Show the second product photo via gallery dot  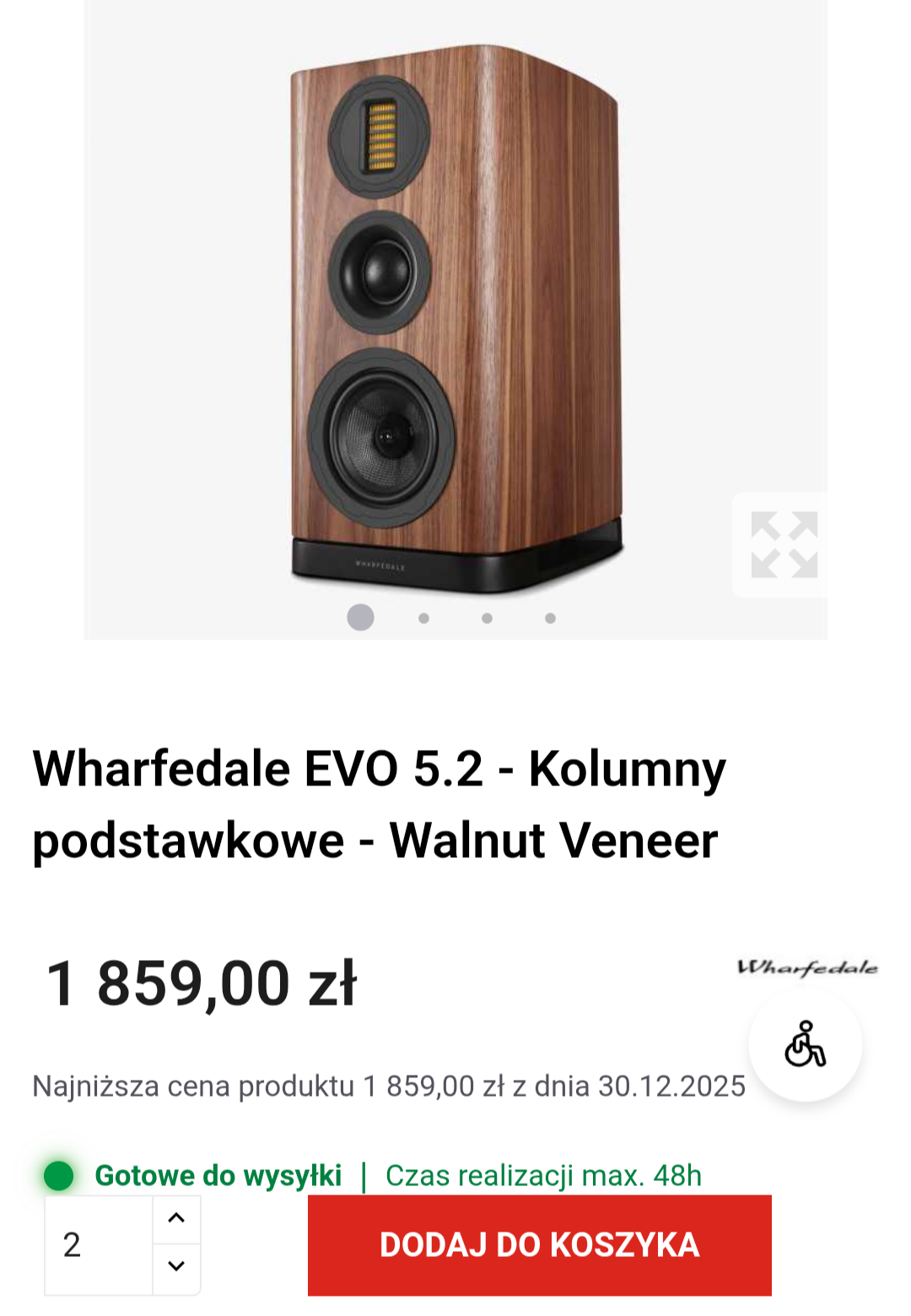423,618
